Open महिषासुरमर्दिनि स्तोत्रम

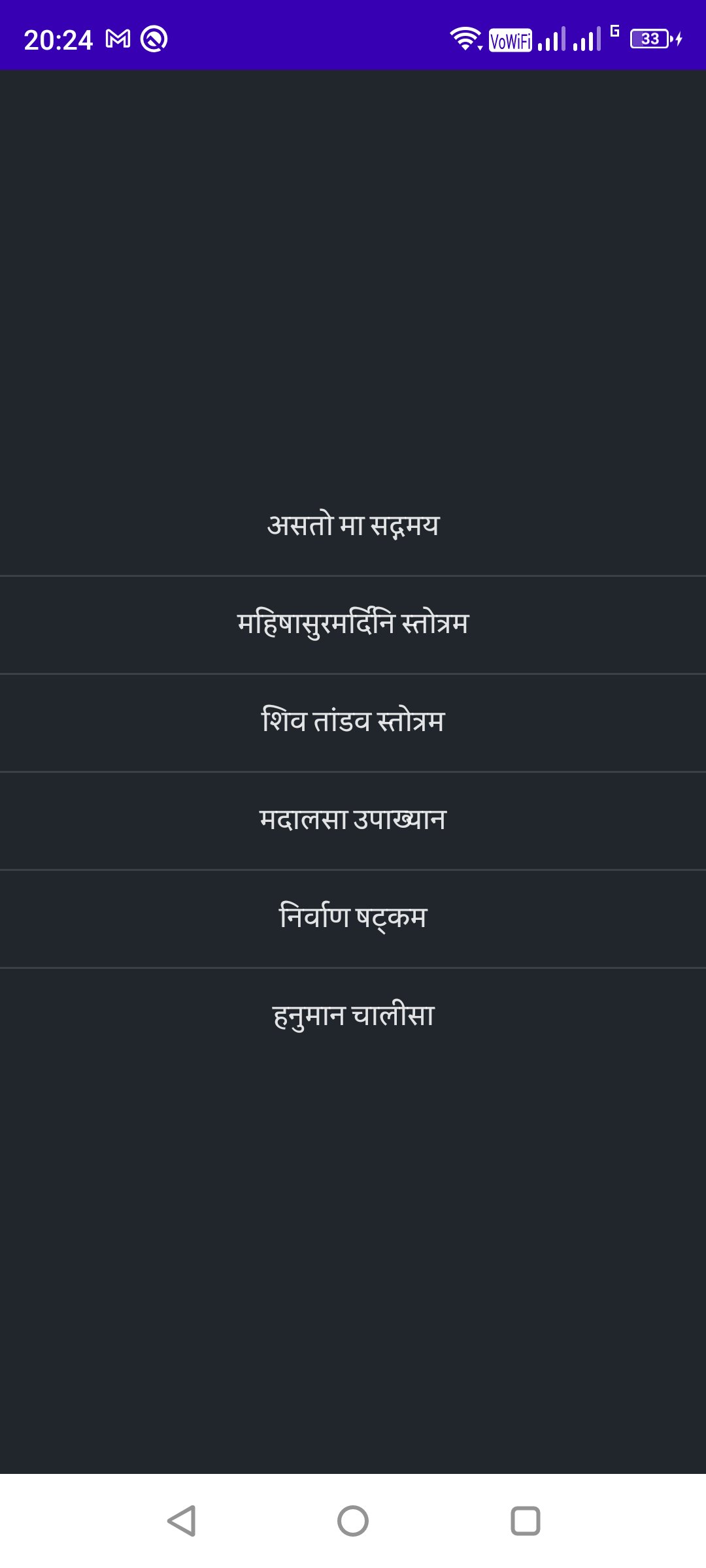pos(353,624)
